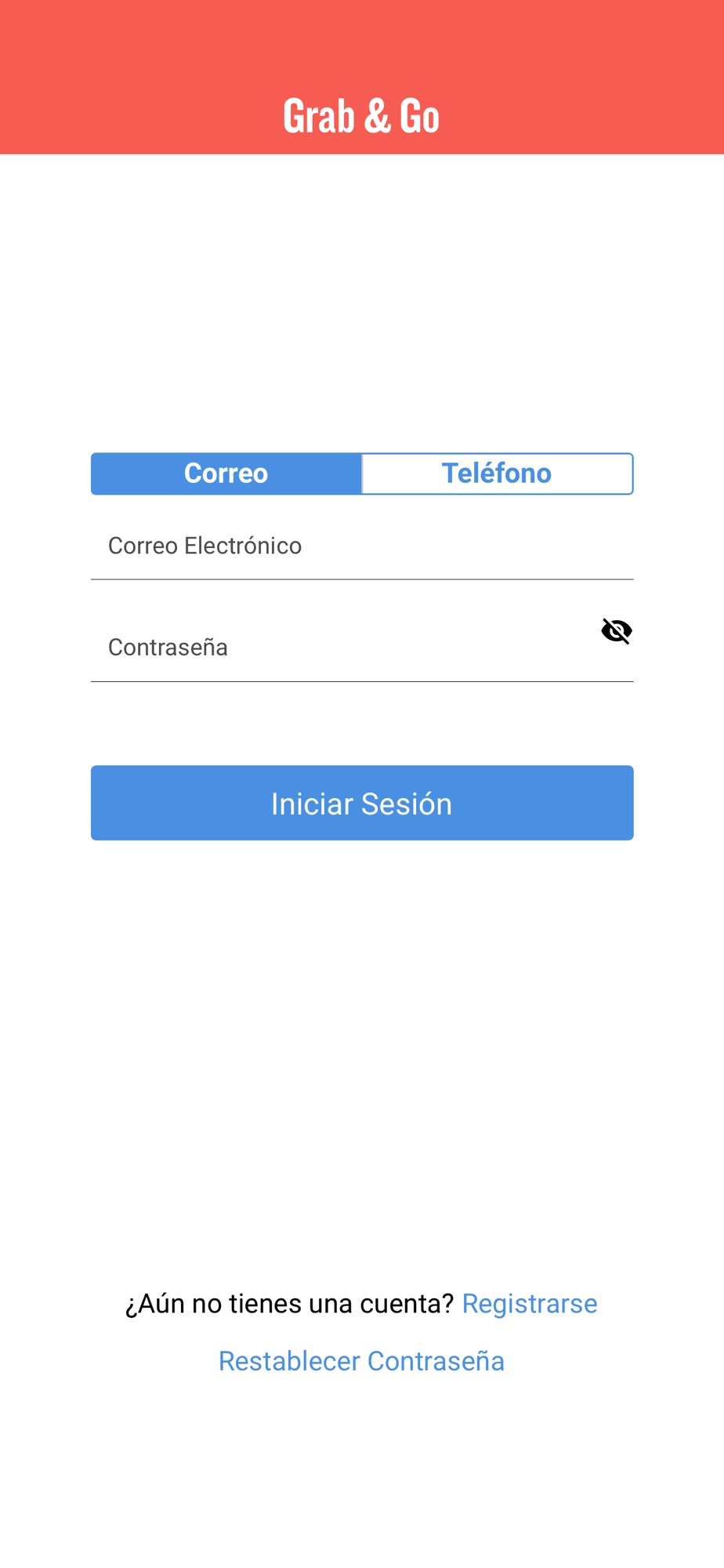This screenshot has width=724, height=1568.
Task: Focus the Correo Electrónico field
Action: pos(362,546)
